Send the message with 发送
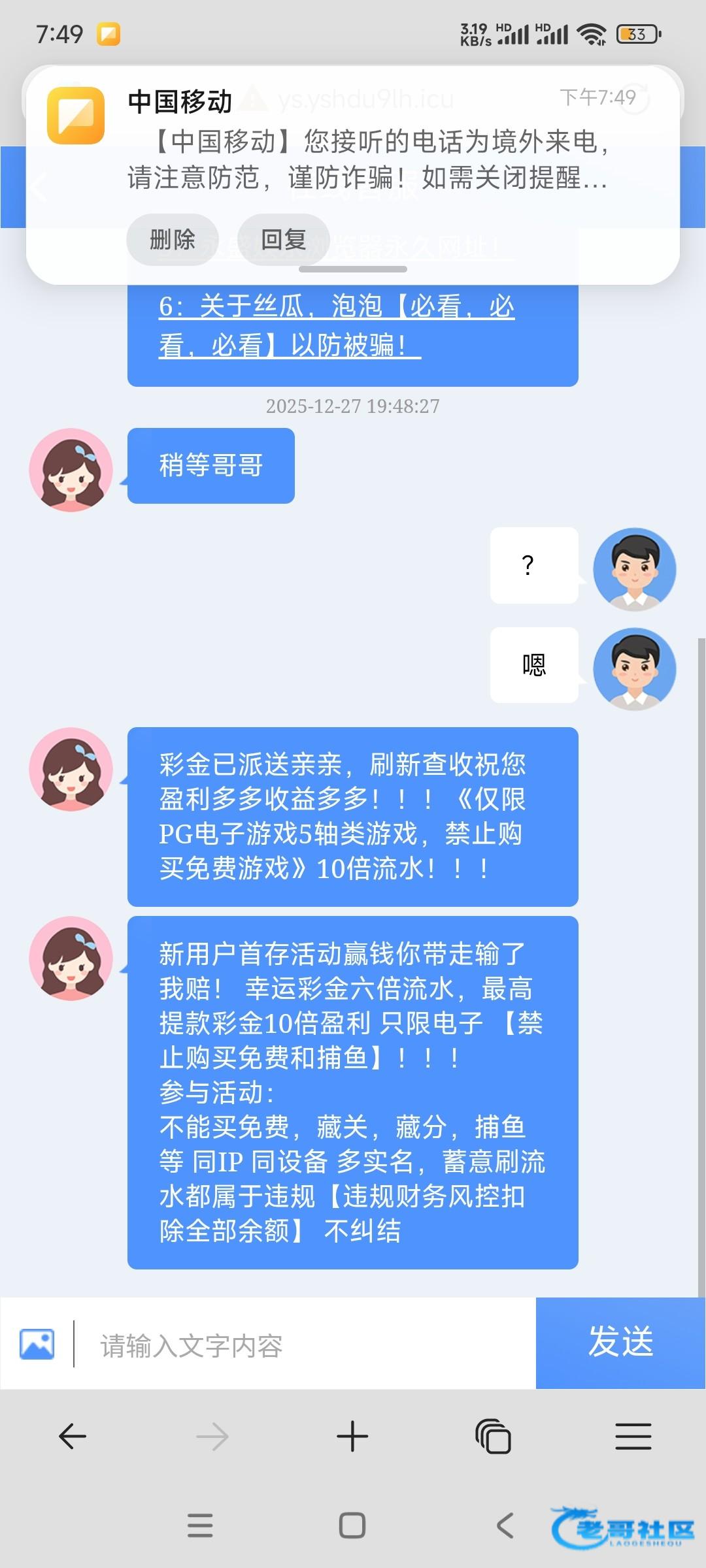This screenshot has width=706, height=1568. coord(620,1343)
